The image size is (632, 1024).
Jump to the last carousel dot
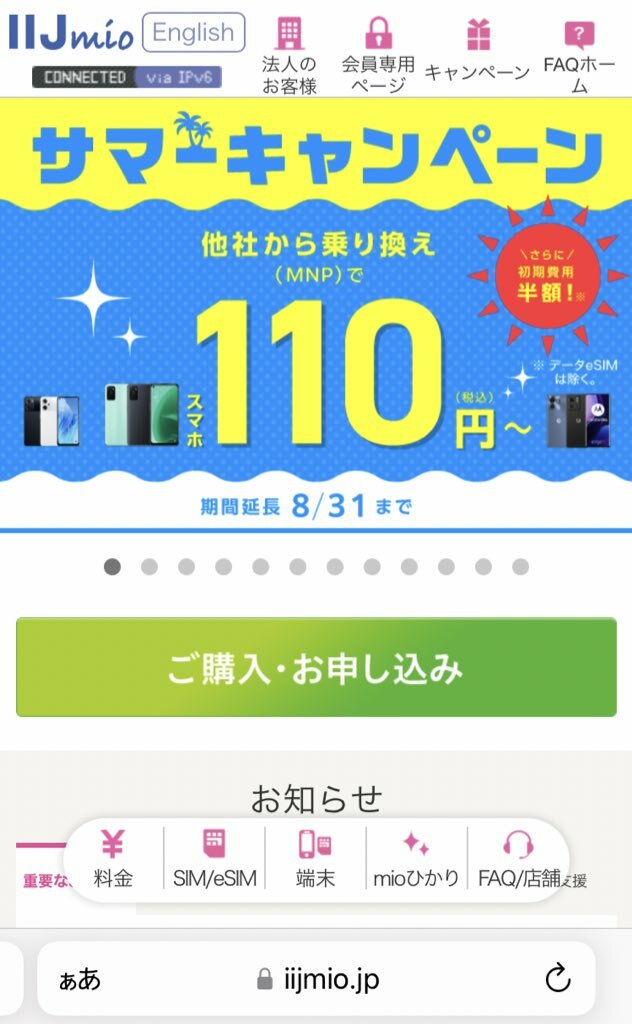click(x=520, y=567)
